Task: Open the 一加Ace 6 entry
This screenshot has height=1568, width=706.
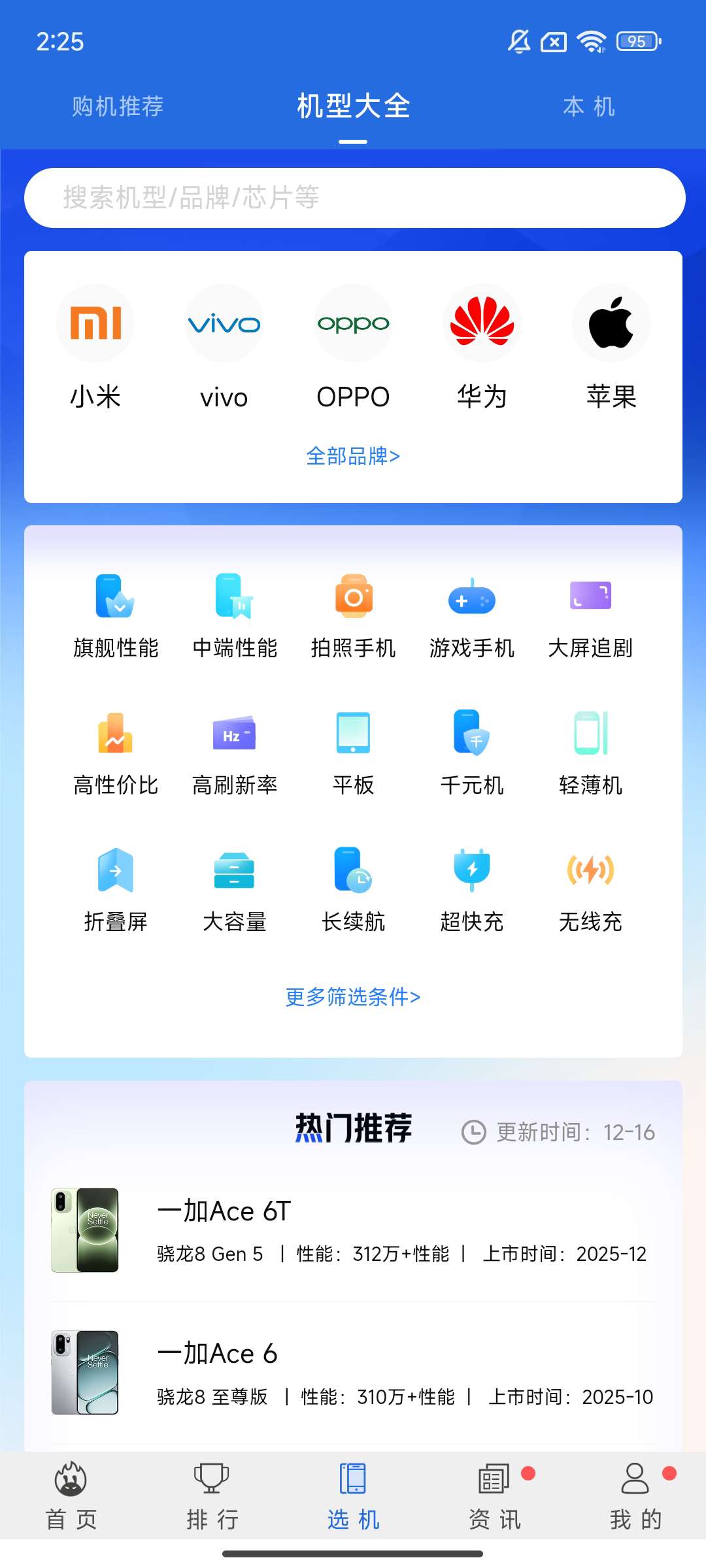Action: click(x=353, y=1372)
